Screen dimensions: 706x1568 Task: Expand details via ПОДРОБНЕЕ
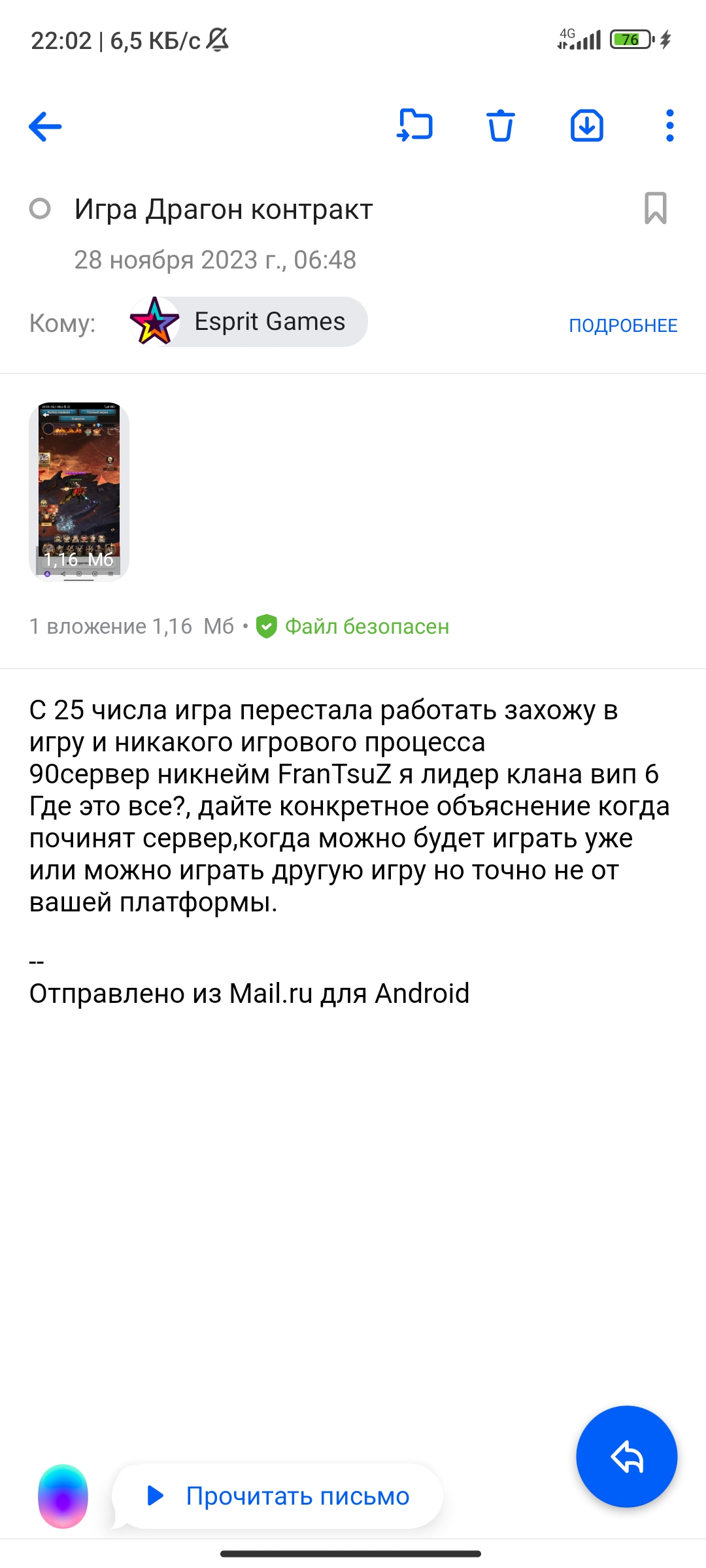(x=623, y=325)
